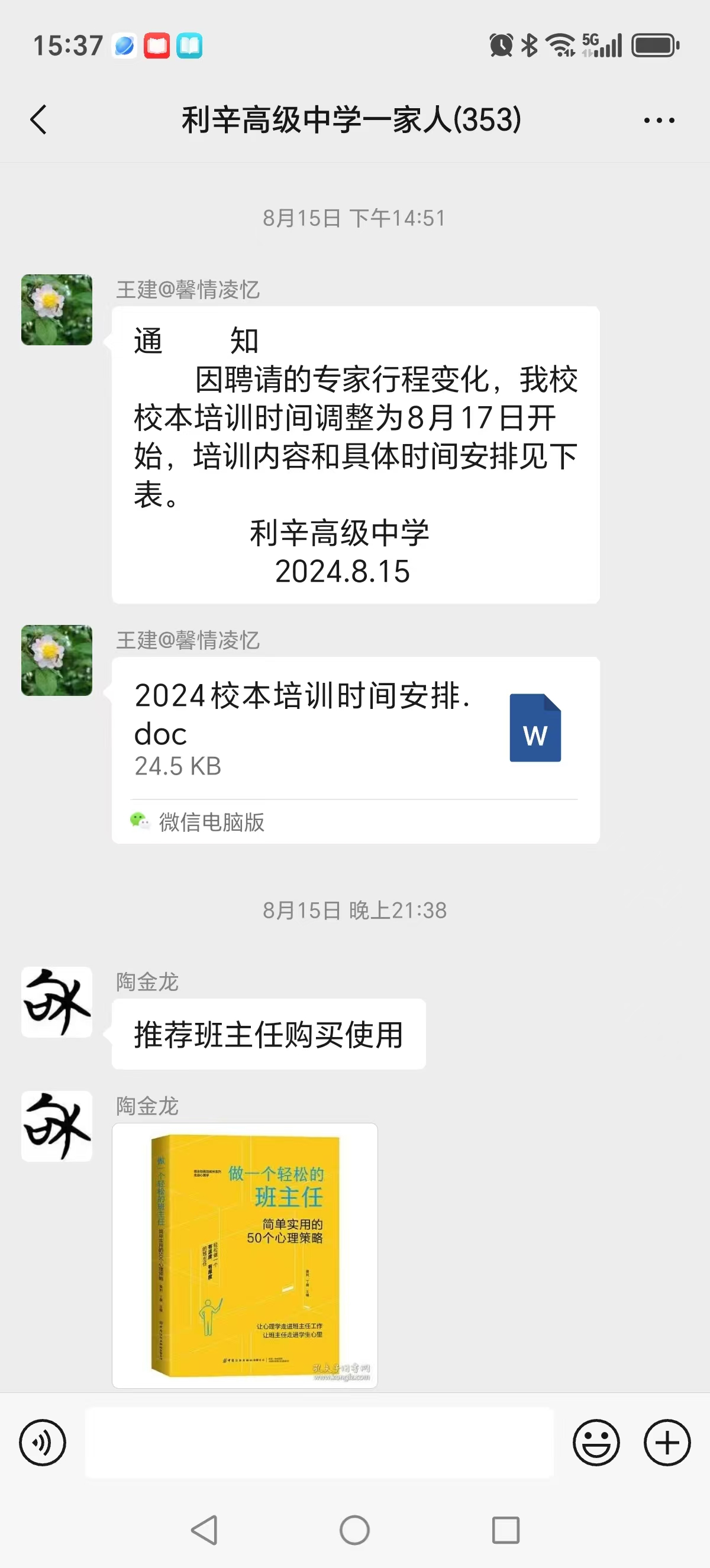
Task: Open the system recent apps view
Action: pos(505,1530)
